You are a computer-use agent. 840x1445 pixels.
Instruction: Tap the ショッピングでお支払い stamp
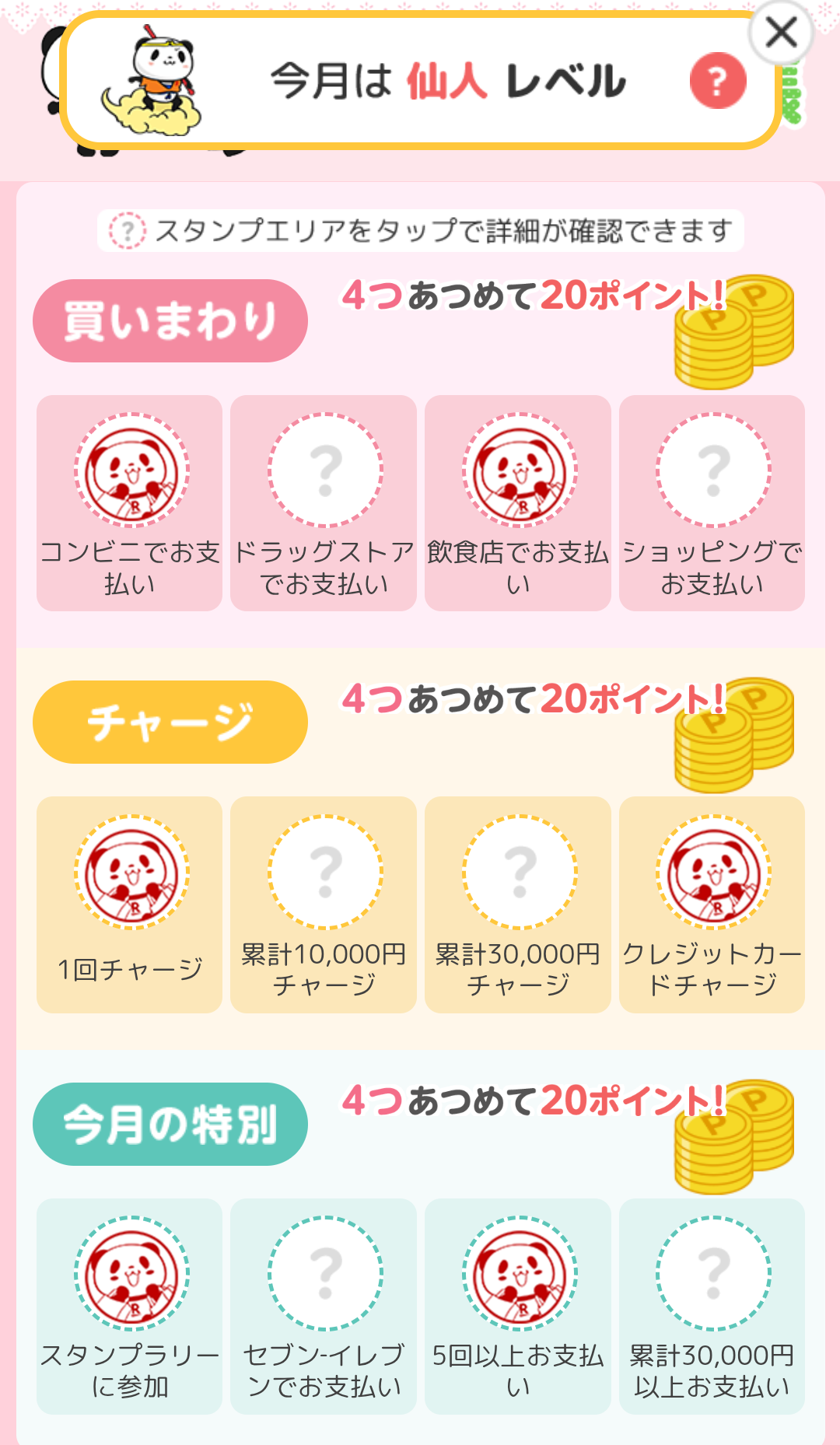point(712,503)
